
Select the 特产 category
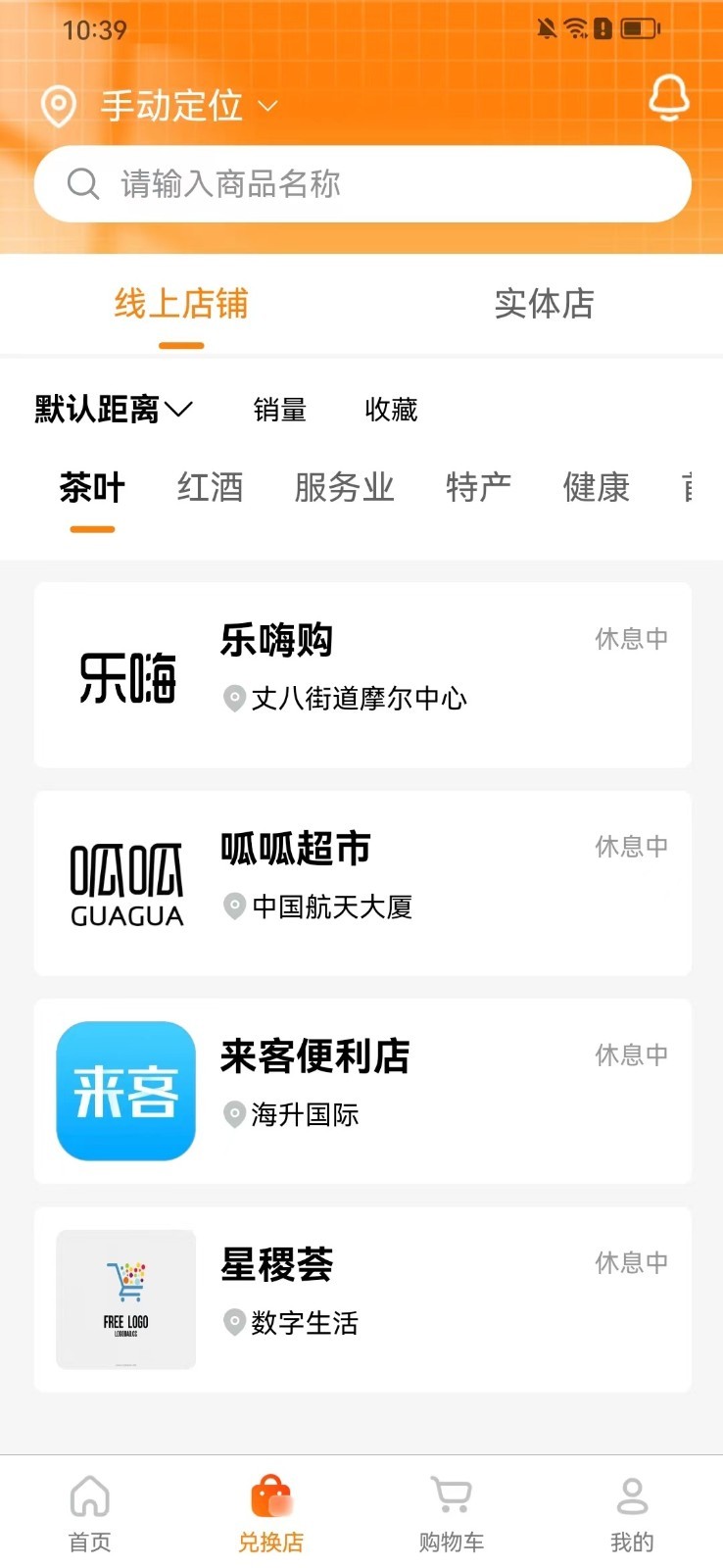[x=478, y=487]
